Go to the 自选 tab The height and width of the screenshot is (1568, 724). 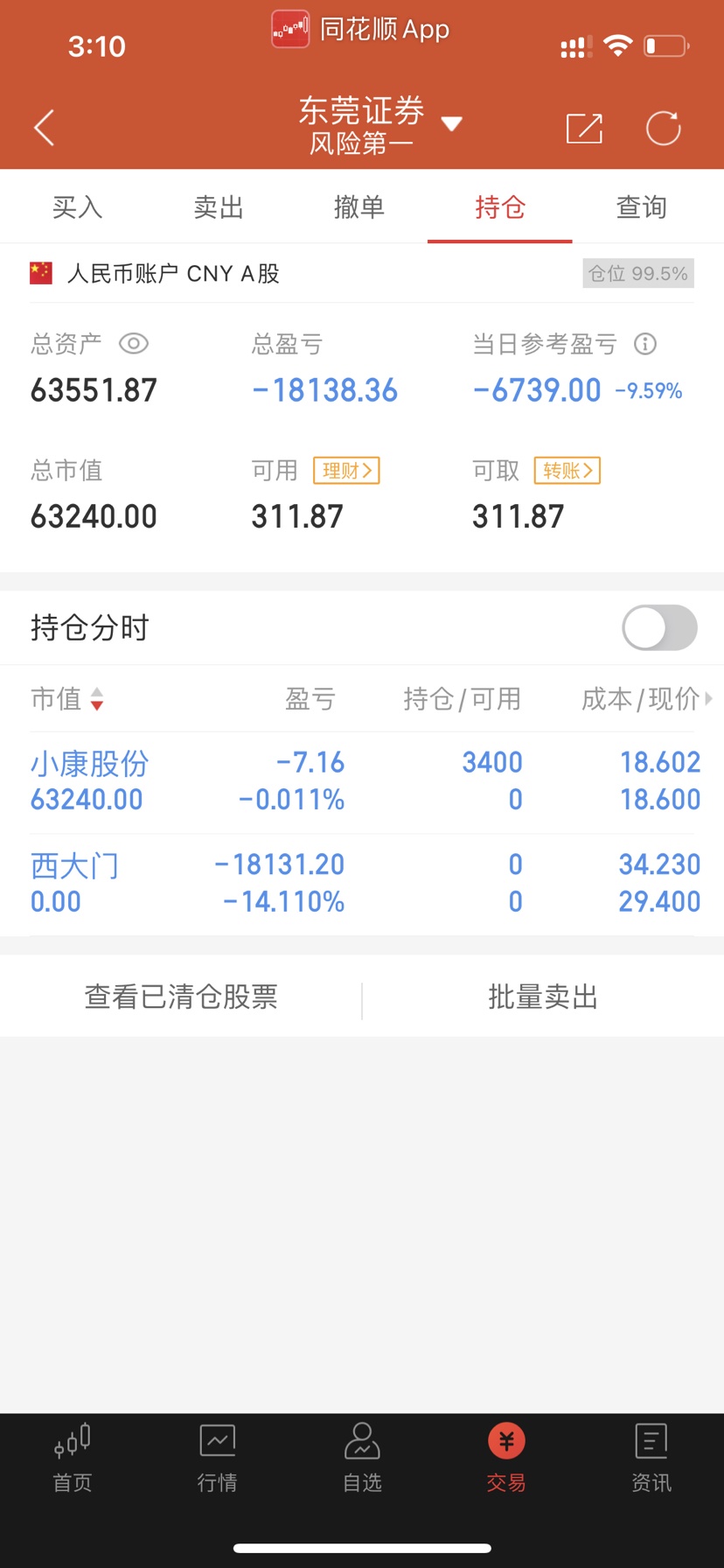coord(362,1457)
